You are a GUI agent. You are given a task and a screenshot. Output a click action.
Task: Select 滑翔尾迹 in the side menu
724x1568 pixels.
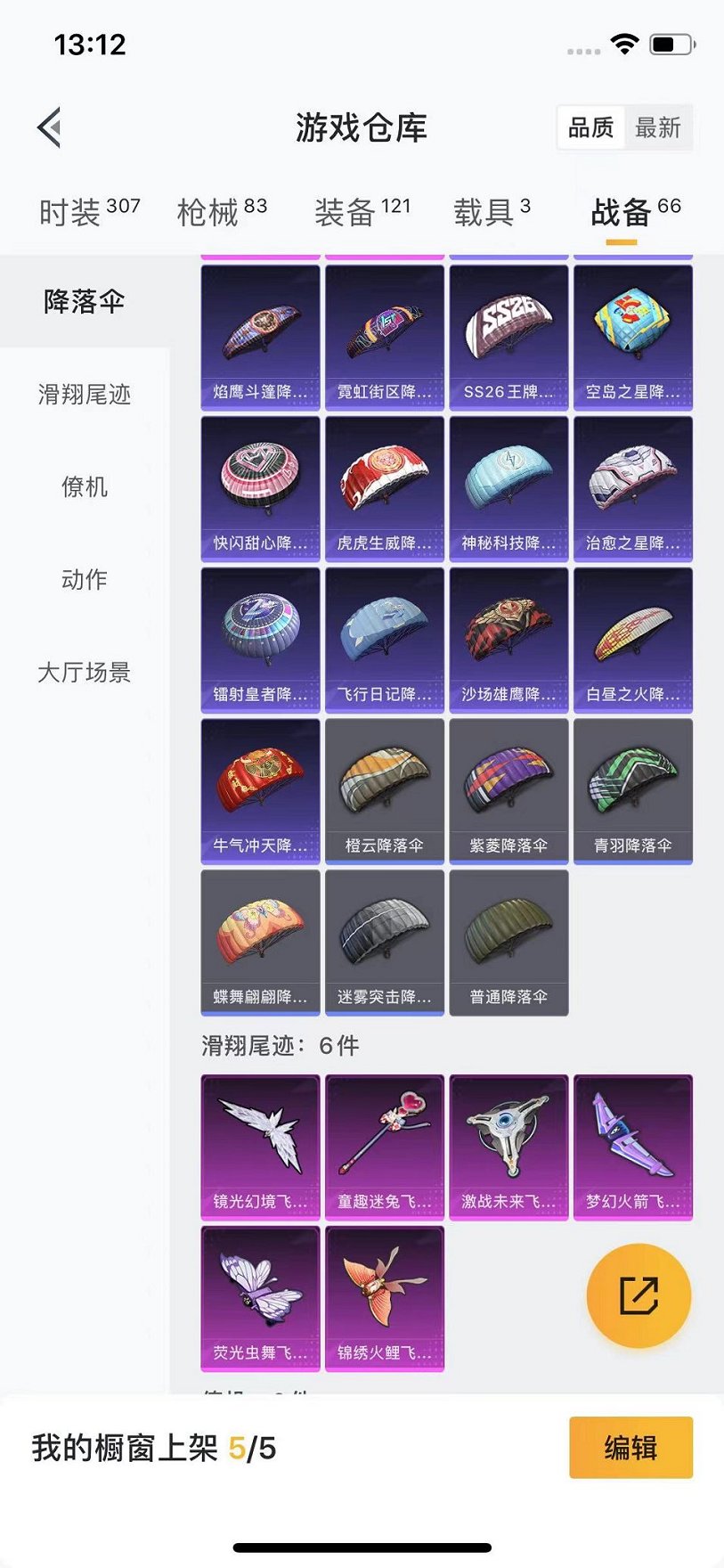[x=84, y=394]
